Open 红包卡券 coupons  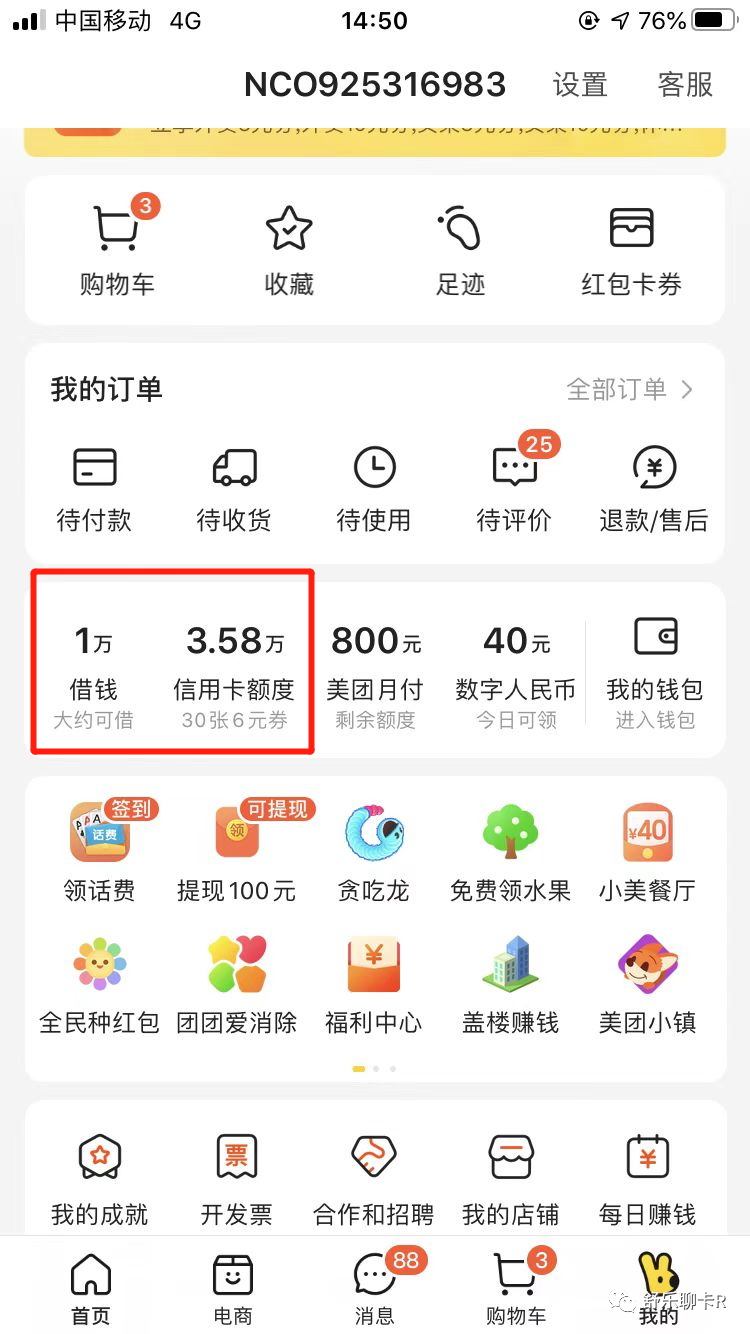(631, 250)
